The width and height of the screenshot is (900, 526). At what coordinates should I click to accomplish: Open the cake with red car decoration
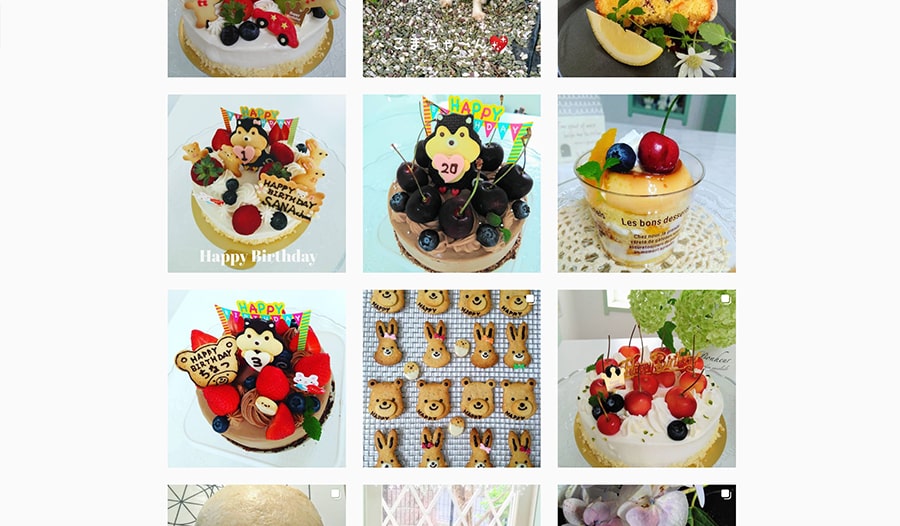pos(256,38)
